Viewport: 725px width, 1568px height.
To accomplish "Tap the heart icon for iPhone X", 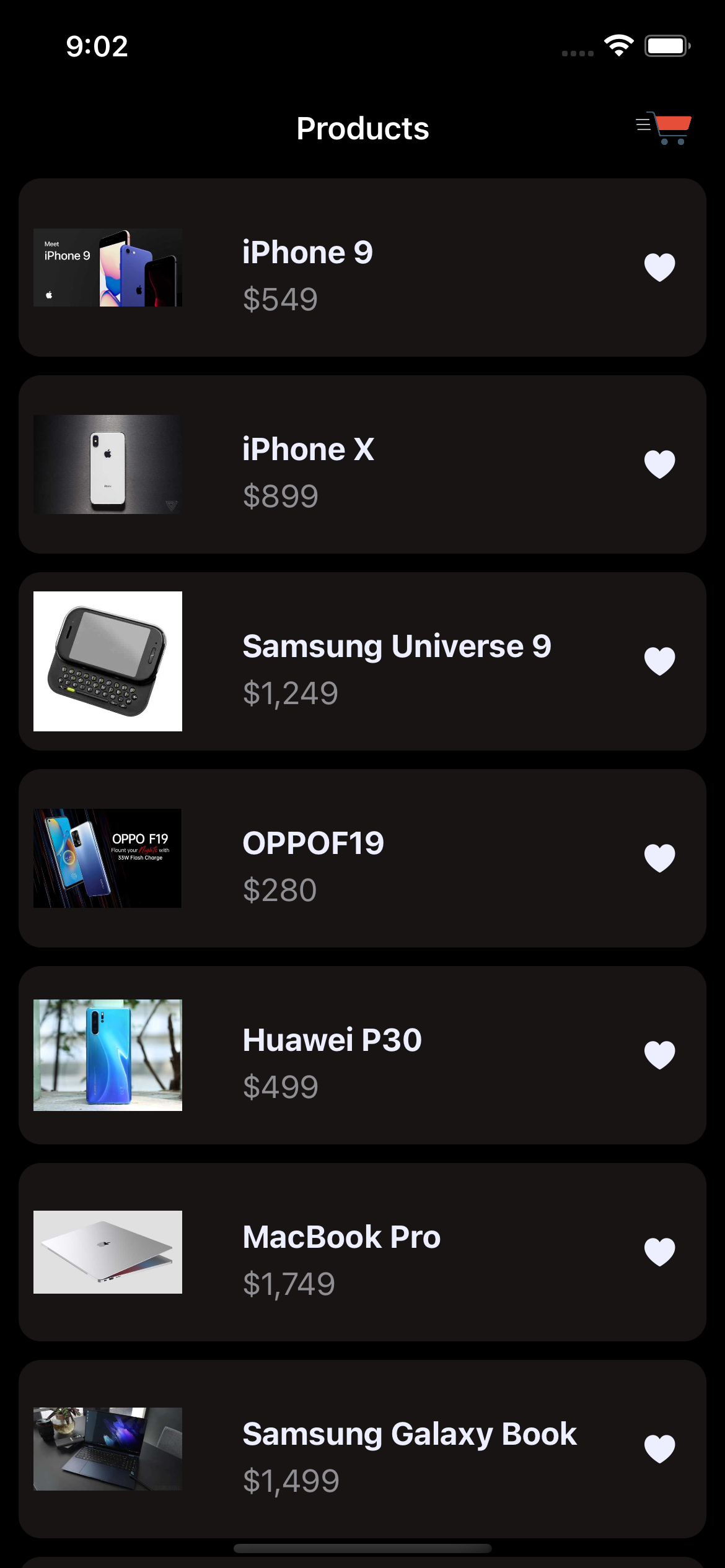I will (659, 464).
